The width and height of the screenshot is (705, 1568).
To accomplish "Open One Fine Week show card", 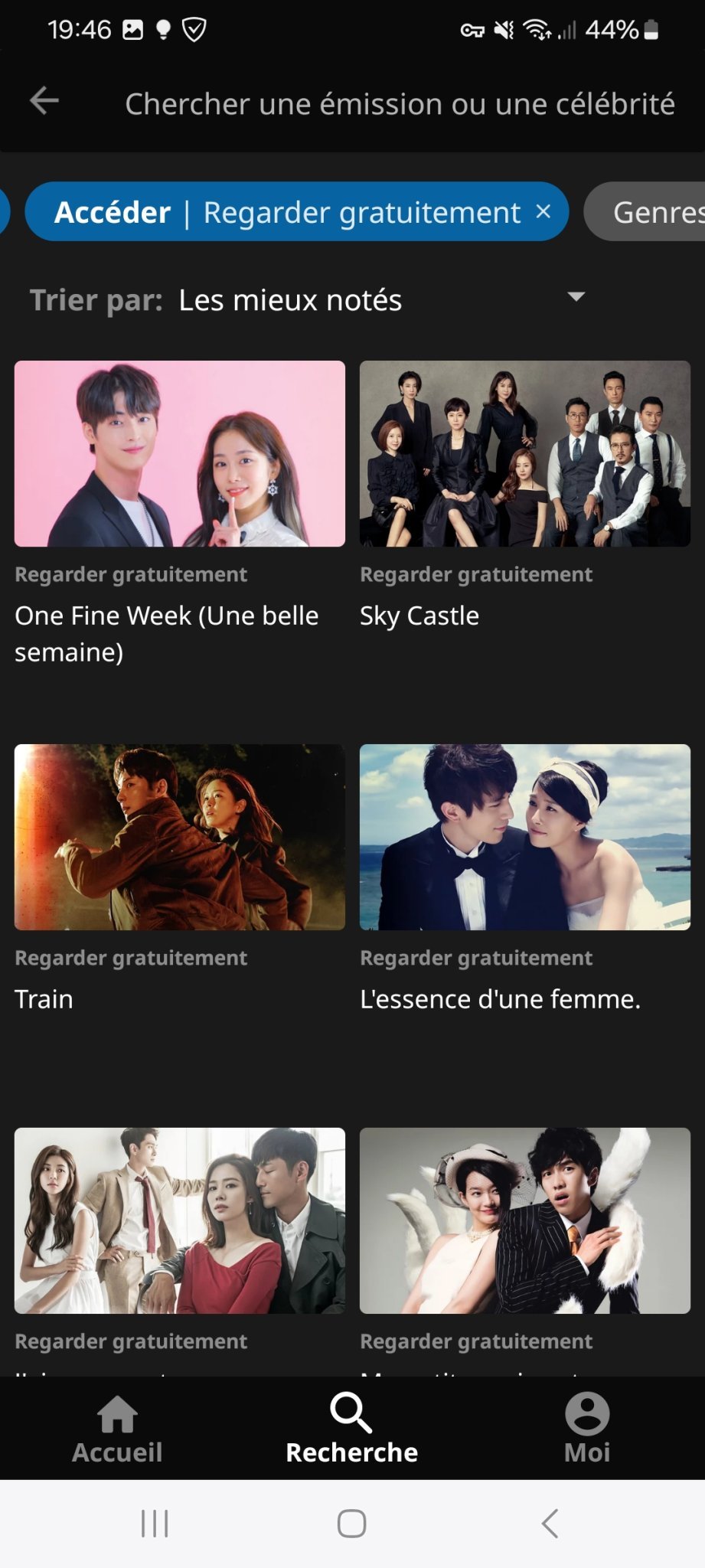I will (x=179, y=454).
